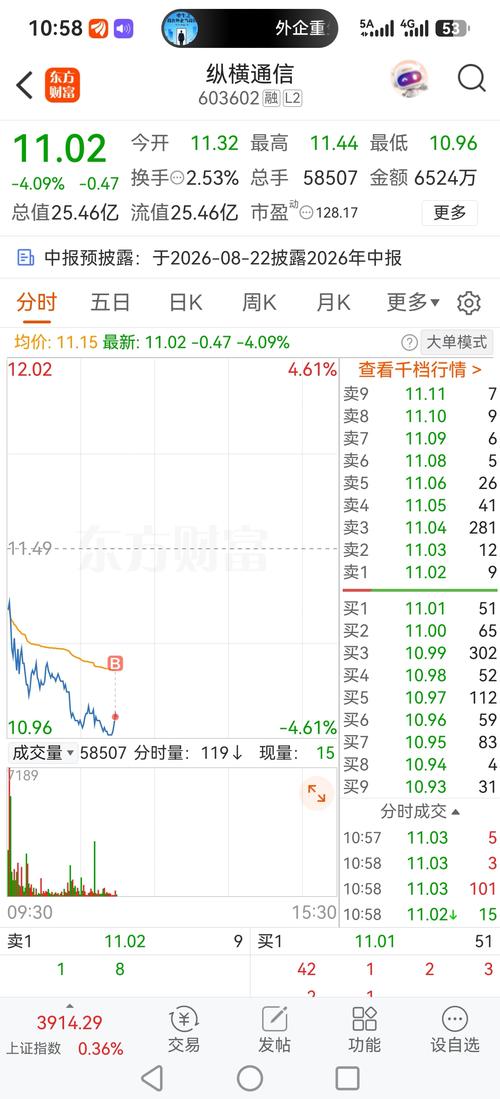Screen dimensions: 500x1099
Task: Open chart settings gear icon
Action: [468, 303]
